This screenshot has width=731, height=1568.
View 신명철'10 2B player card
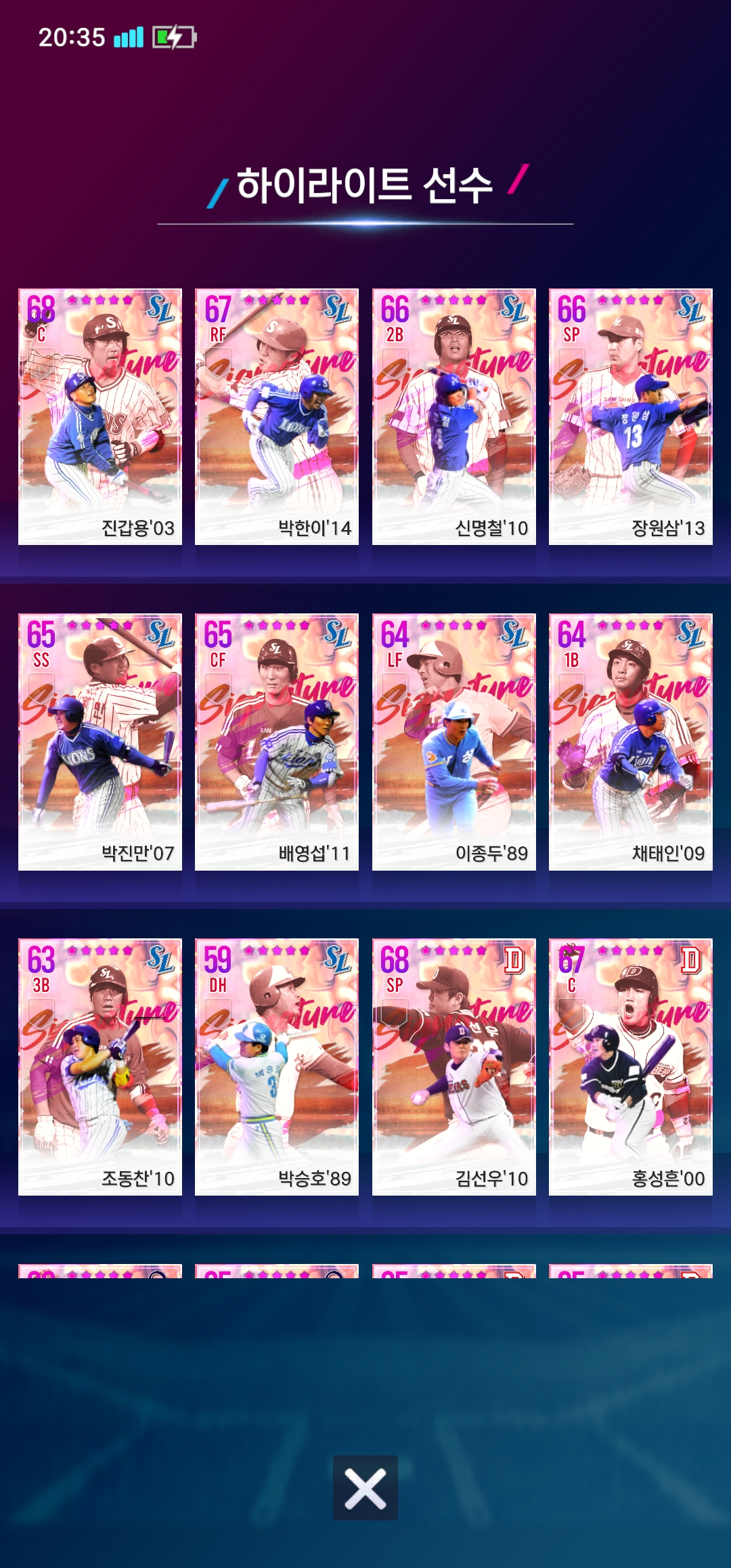pyautogui.click(x=454, y=416)
